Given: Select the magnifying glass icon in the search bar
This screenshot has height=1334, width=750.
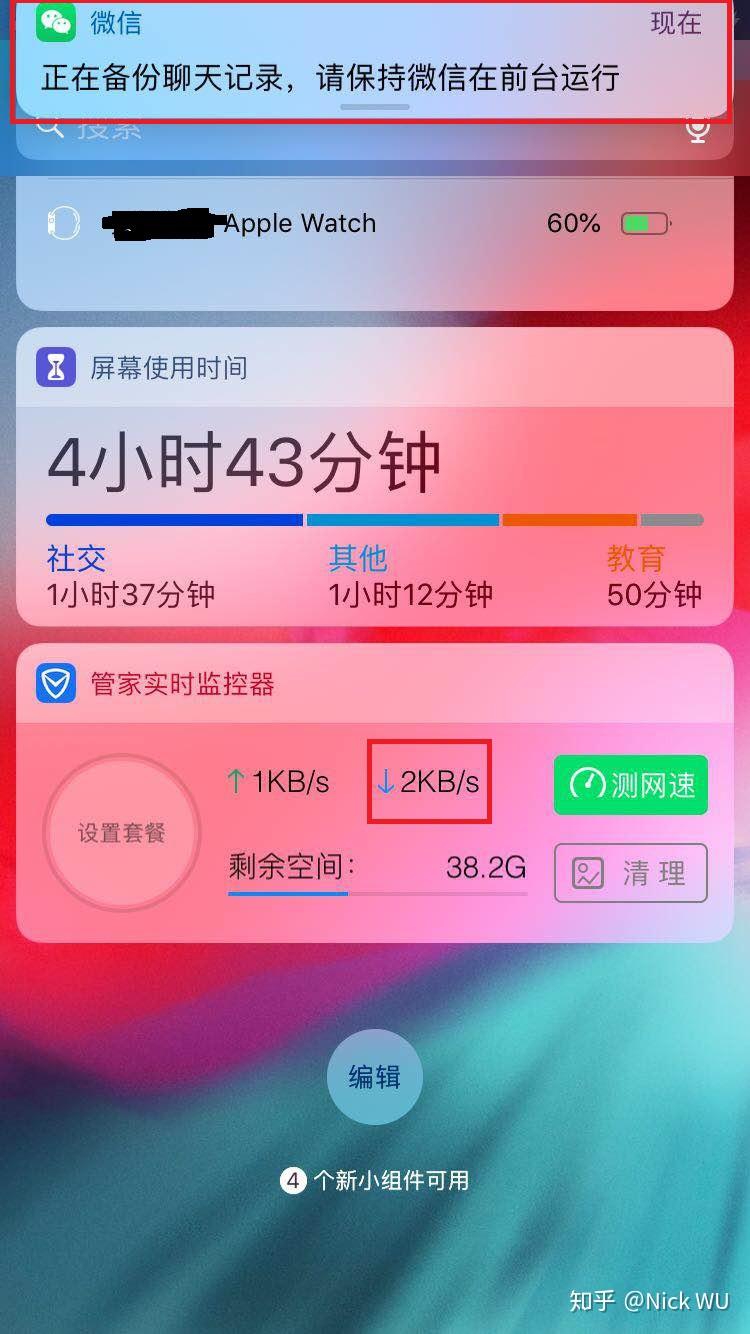Looking at the screenshot, I should (48, 127).
